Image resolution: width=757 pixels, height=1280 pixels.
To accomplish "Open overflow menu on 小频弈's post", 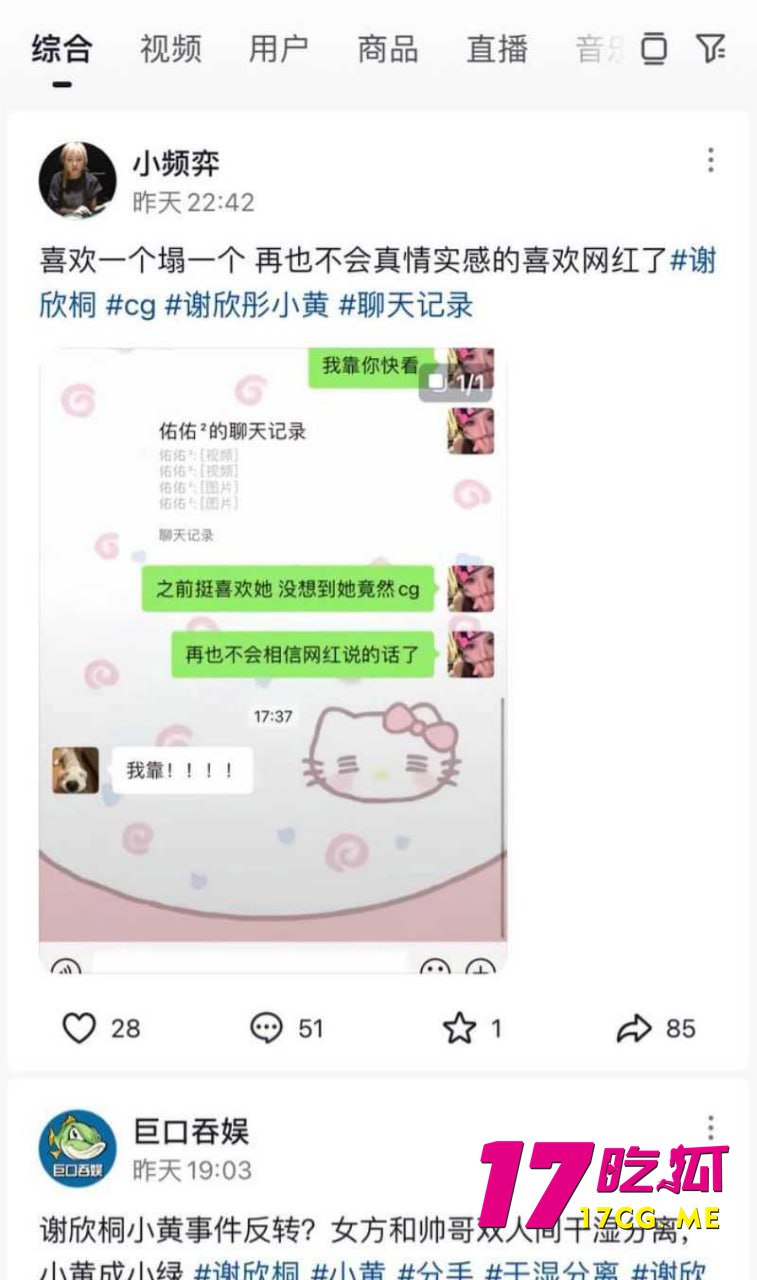I will (x=710, y=160).
